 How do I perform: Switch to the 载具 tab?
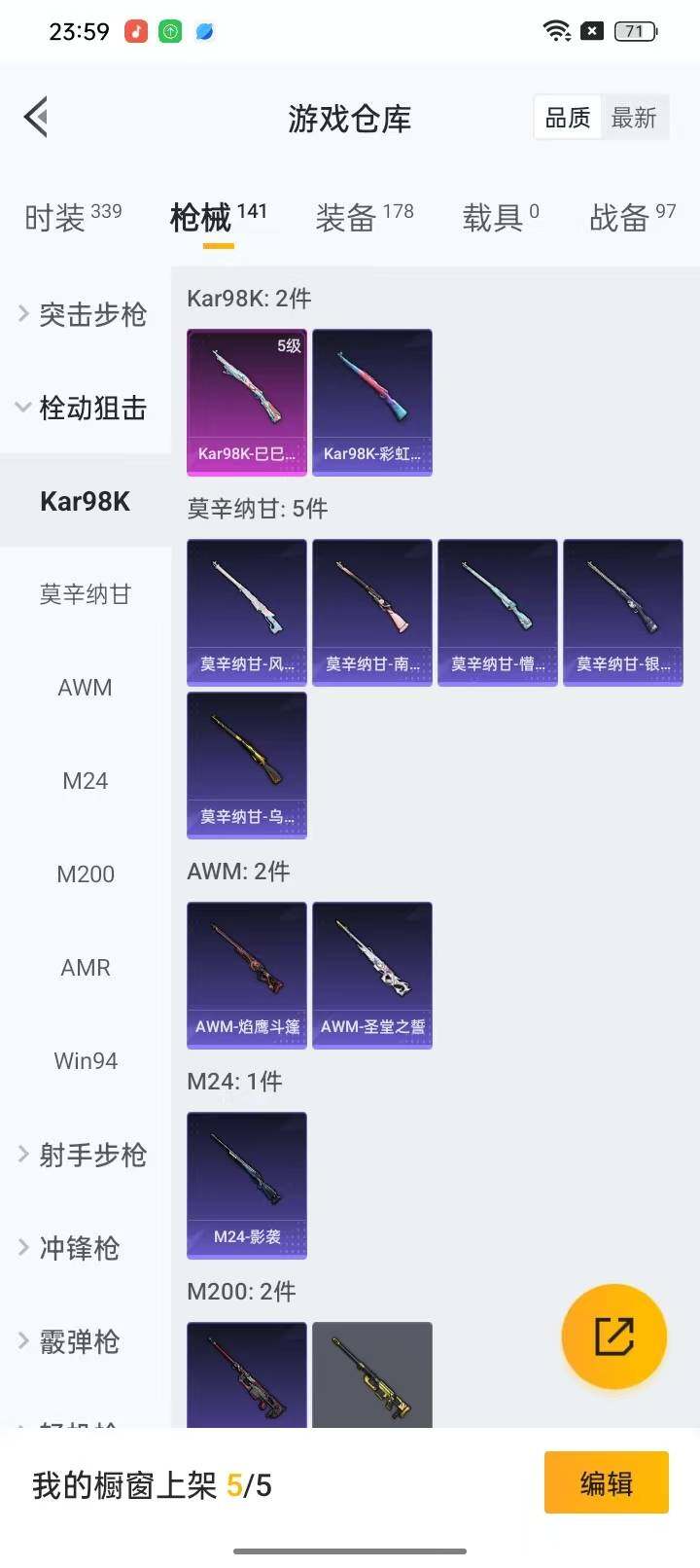tap(500, 217)
